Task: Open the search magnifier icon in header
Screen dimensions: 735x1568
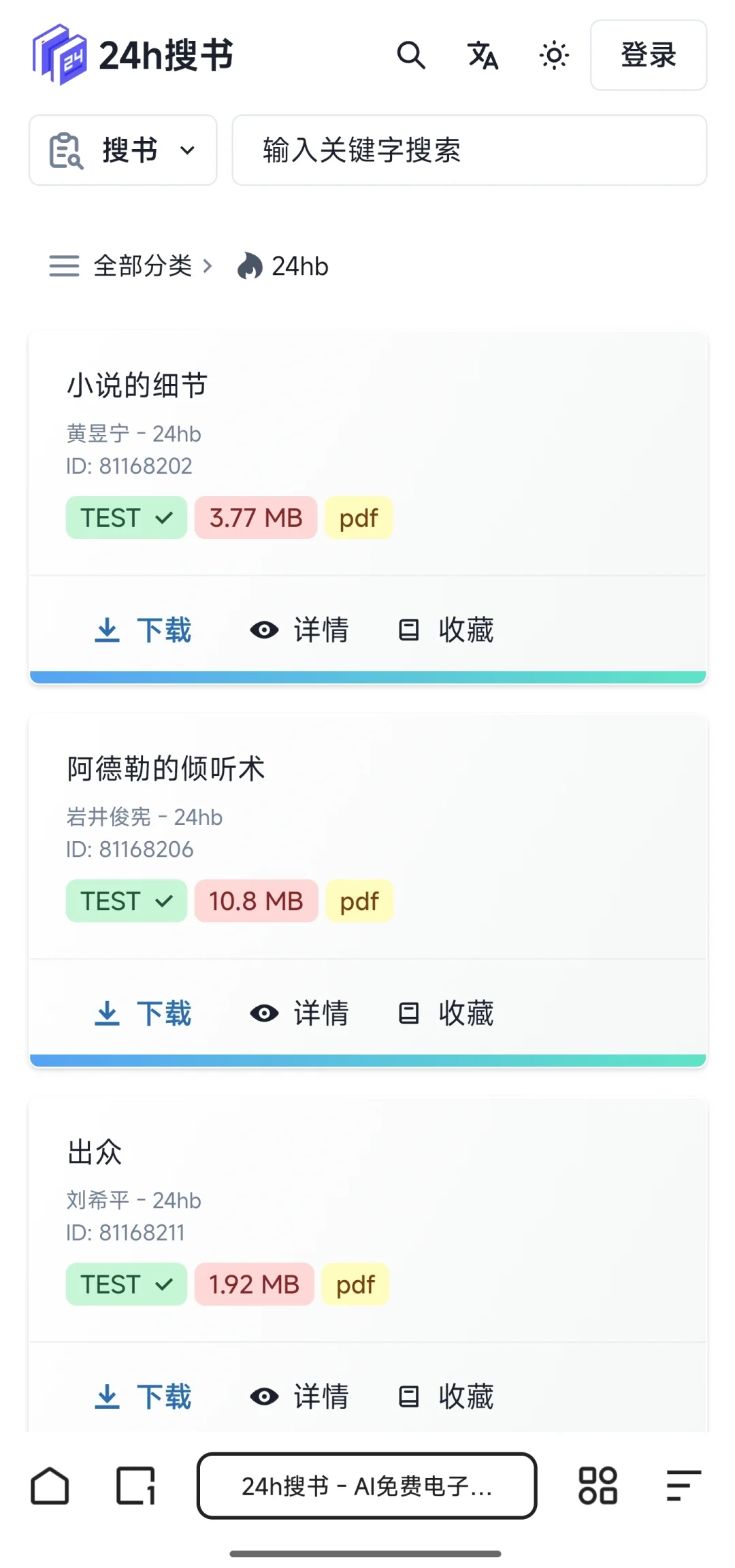Action: 411,55
